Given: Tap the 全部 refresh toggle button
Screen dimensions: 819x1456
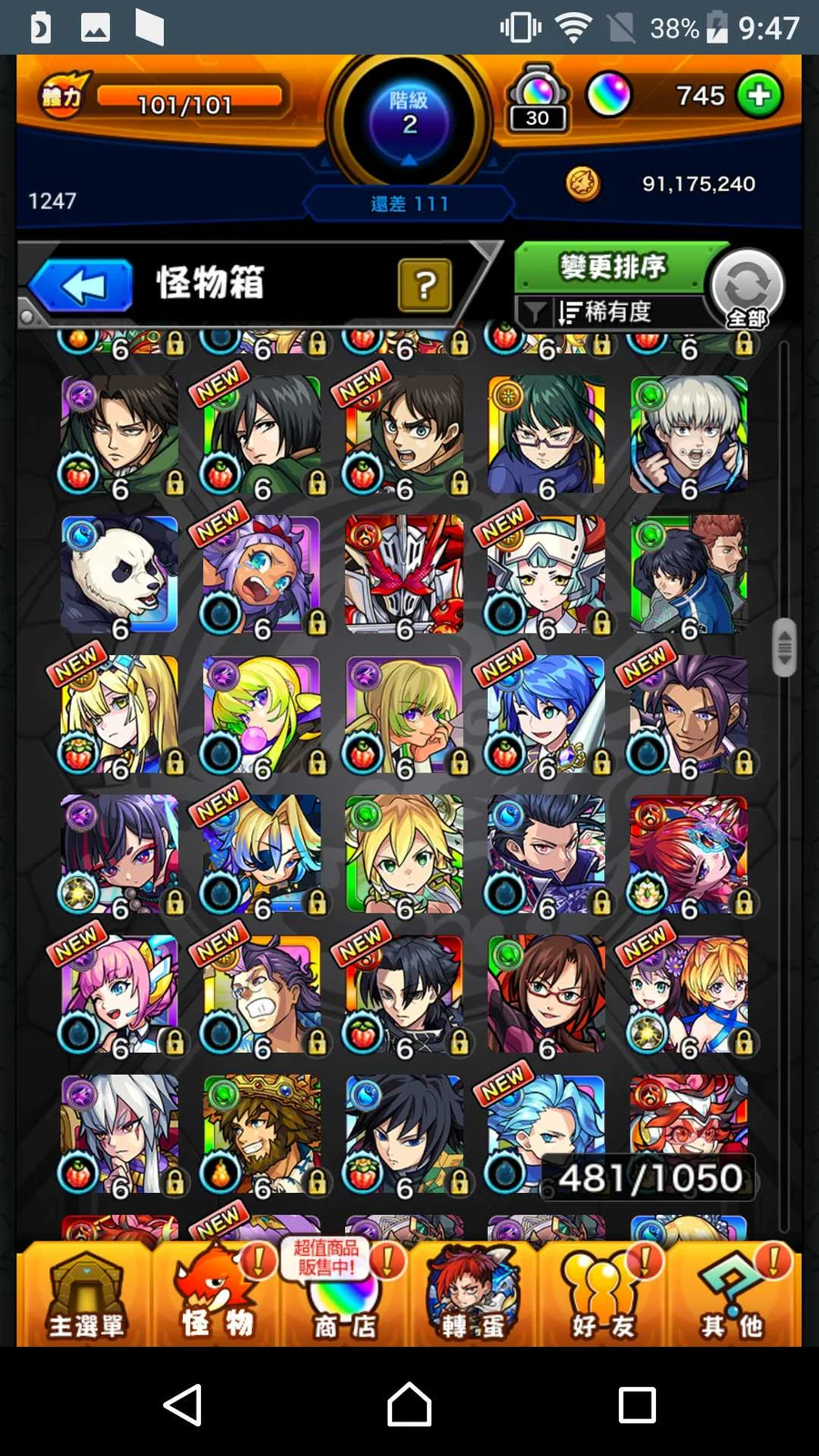Looking at the screenshot, I should pyautogui.click(x=747, y=288).
